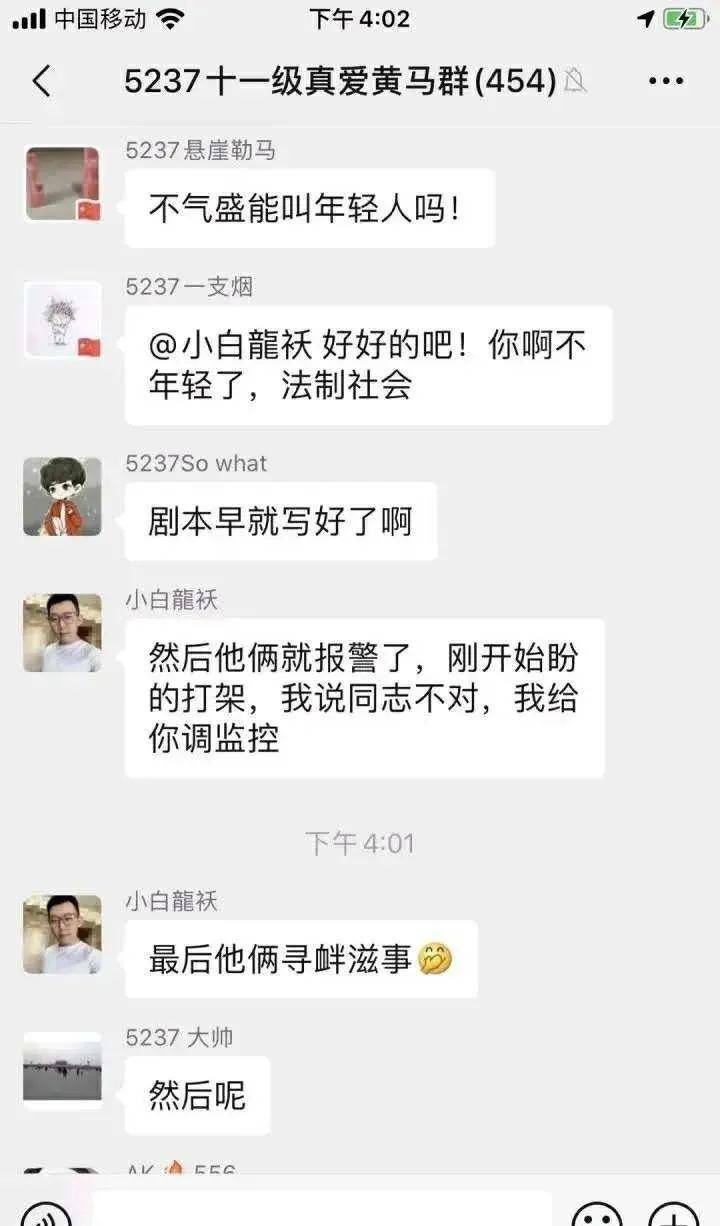The image size is (720, 1226).
Task: Go back from the group chat
Action: coord(41,81)
